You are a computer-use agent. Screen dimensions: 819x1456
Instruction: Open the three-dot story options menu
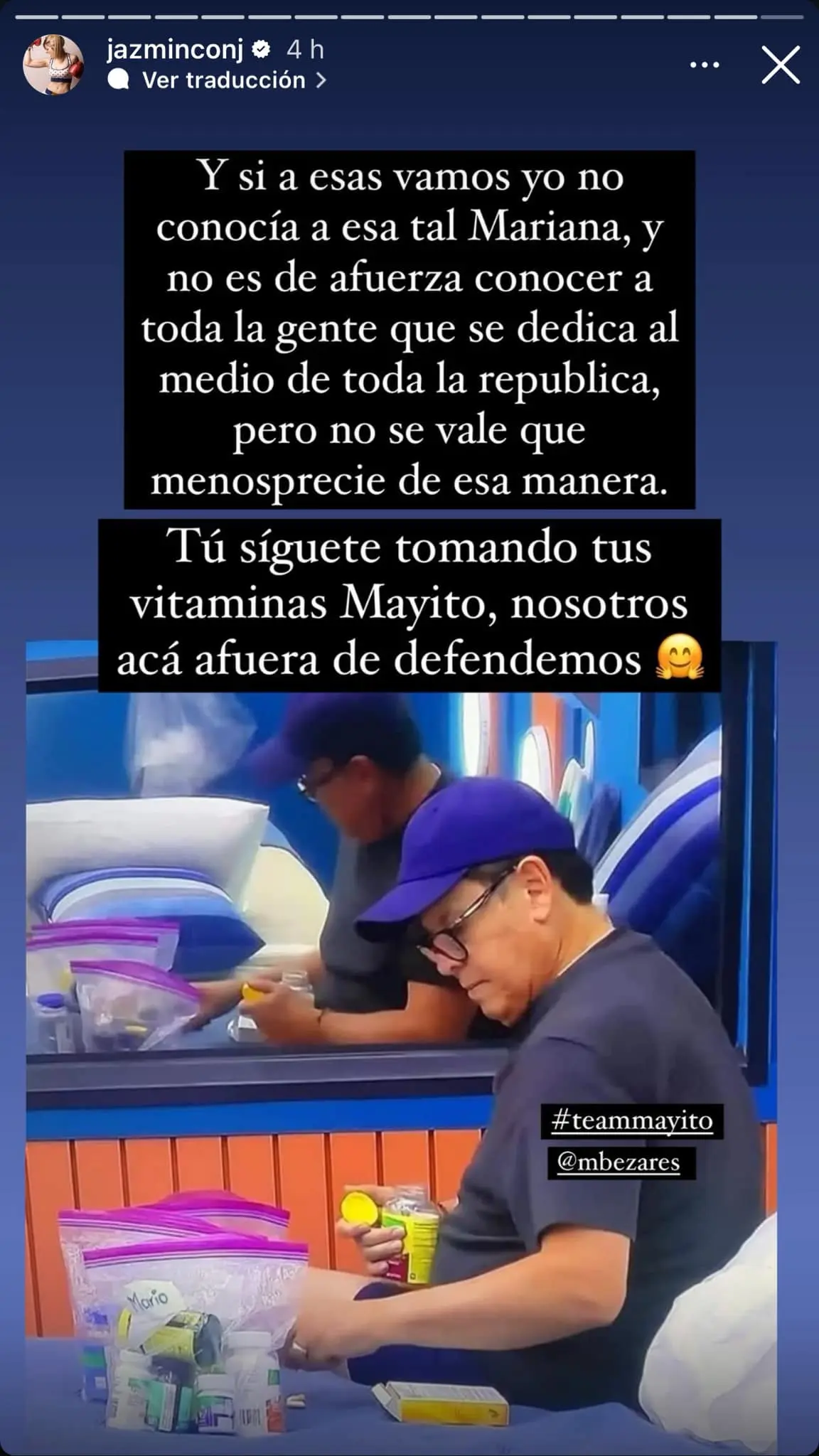[705, 65]
